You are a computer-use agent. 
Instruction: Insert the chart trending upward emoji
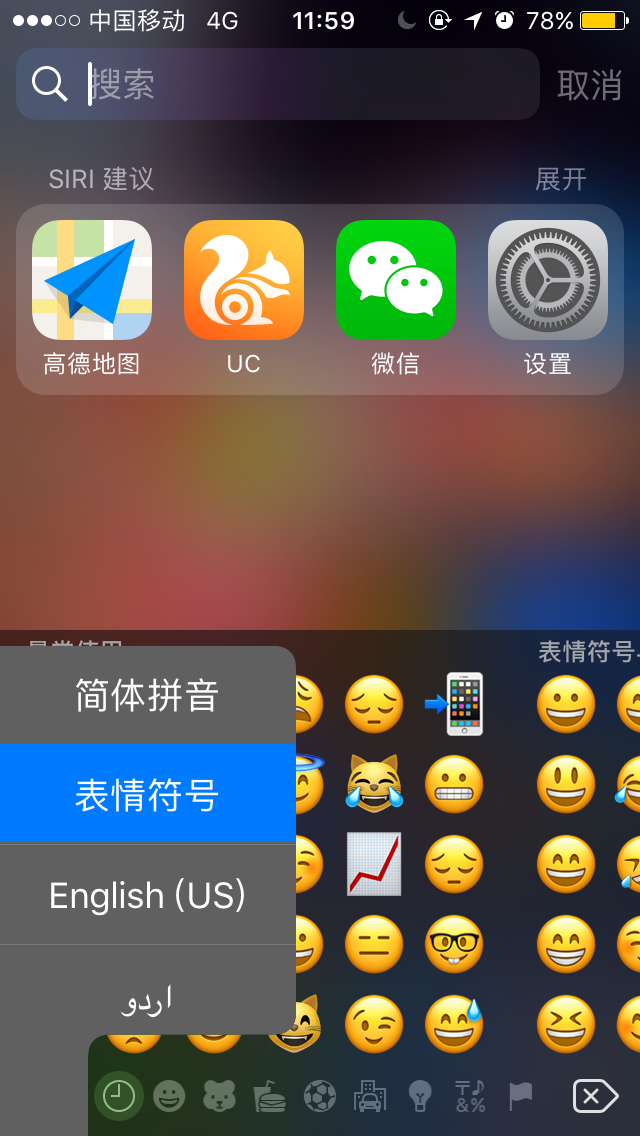374,864
